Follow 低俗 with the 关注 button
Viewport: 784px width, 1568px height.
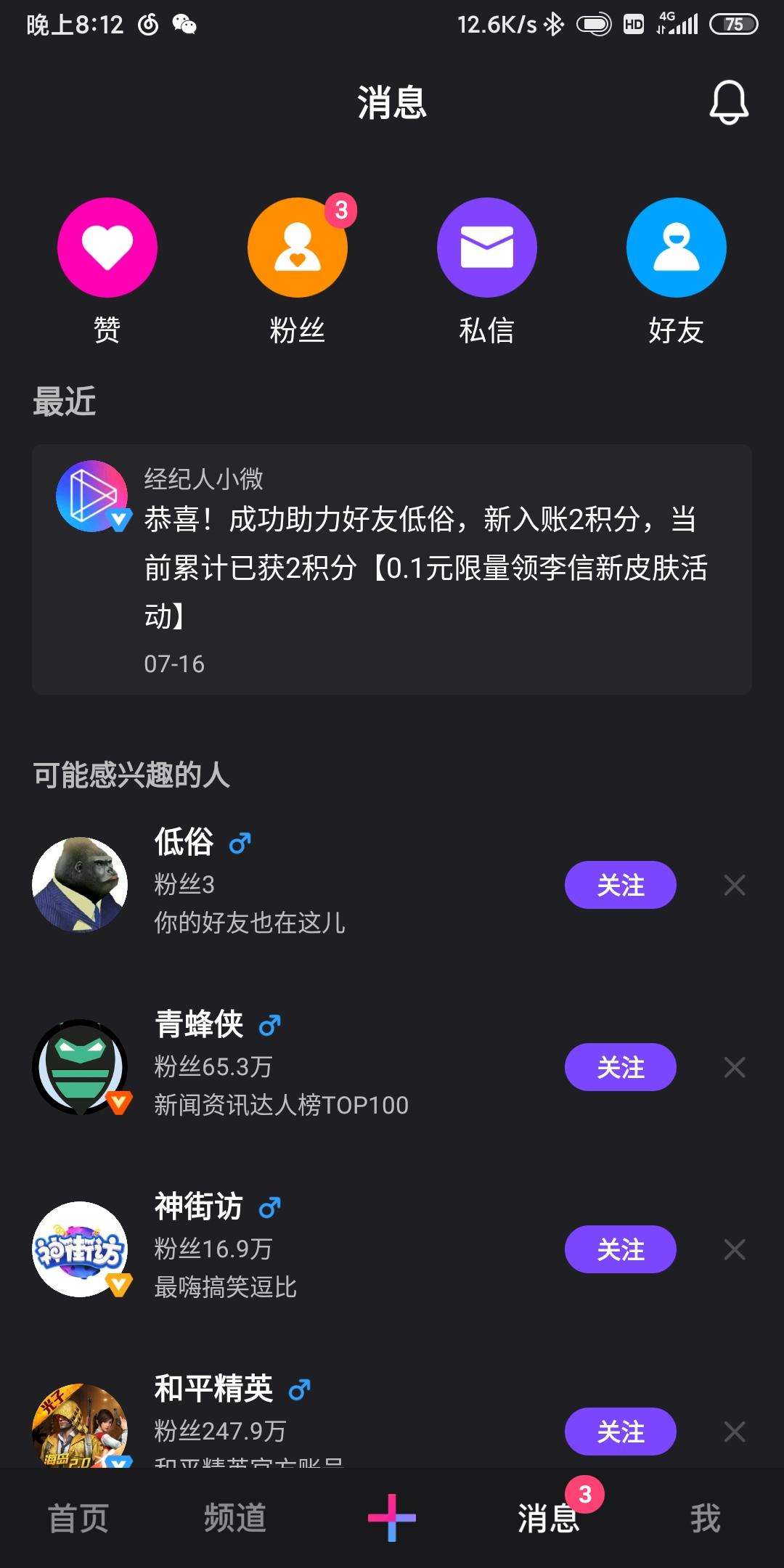620,885
